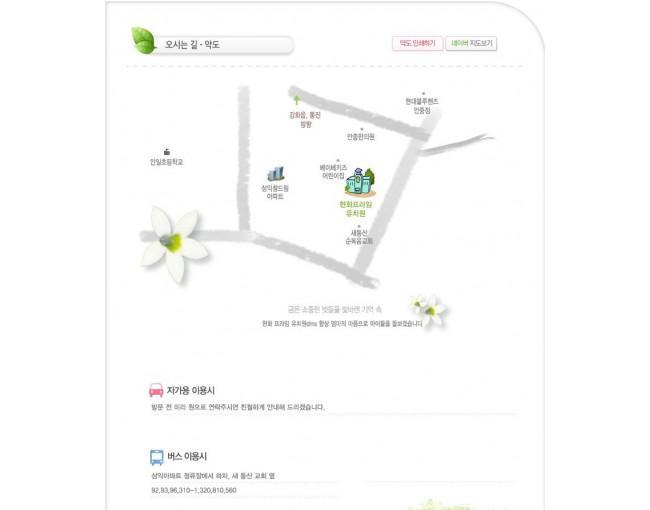
Task: Open 네이버 지도보기 map view
Action: point(470,44)
